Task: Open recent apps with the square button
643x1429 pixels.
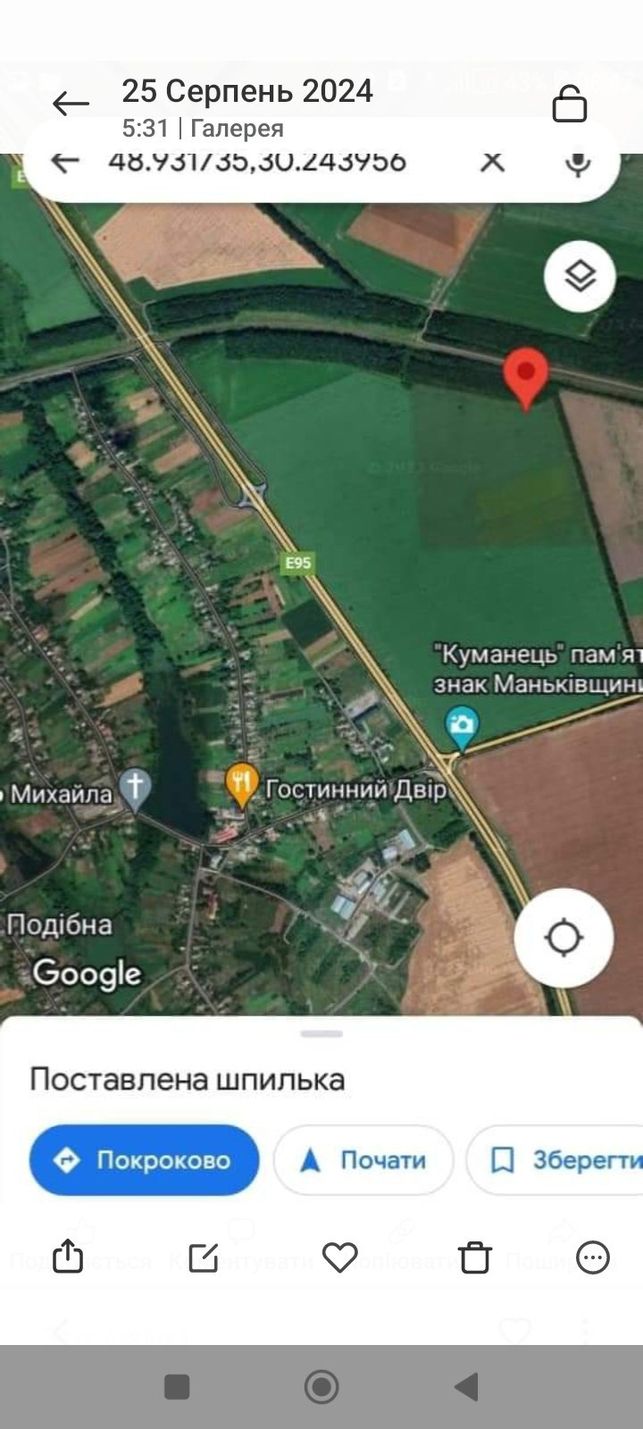Action: (x=177, y=1387)
